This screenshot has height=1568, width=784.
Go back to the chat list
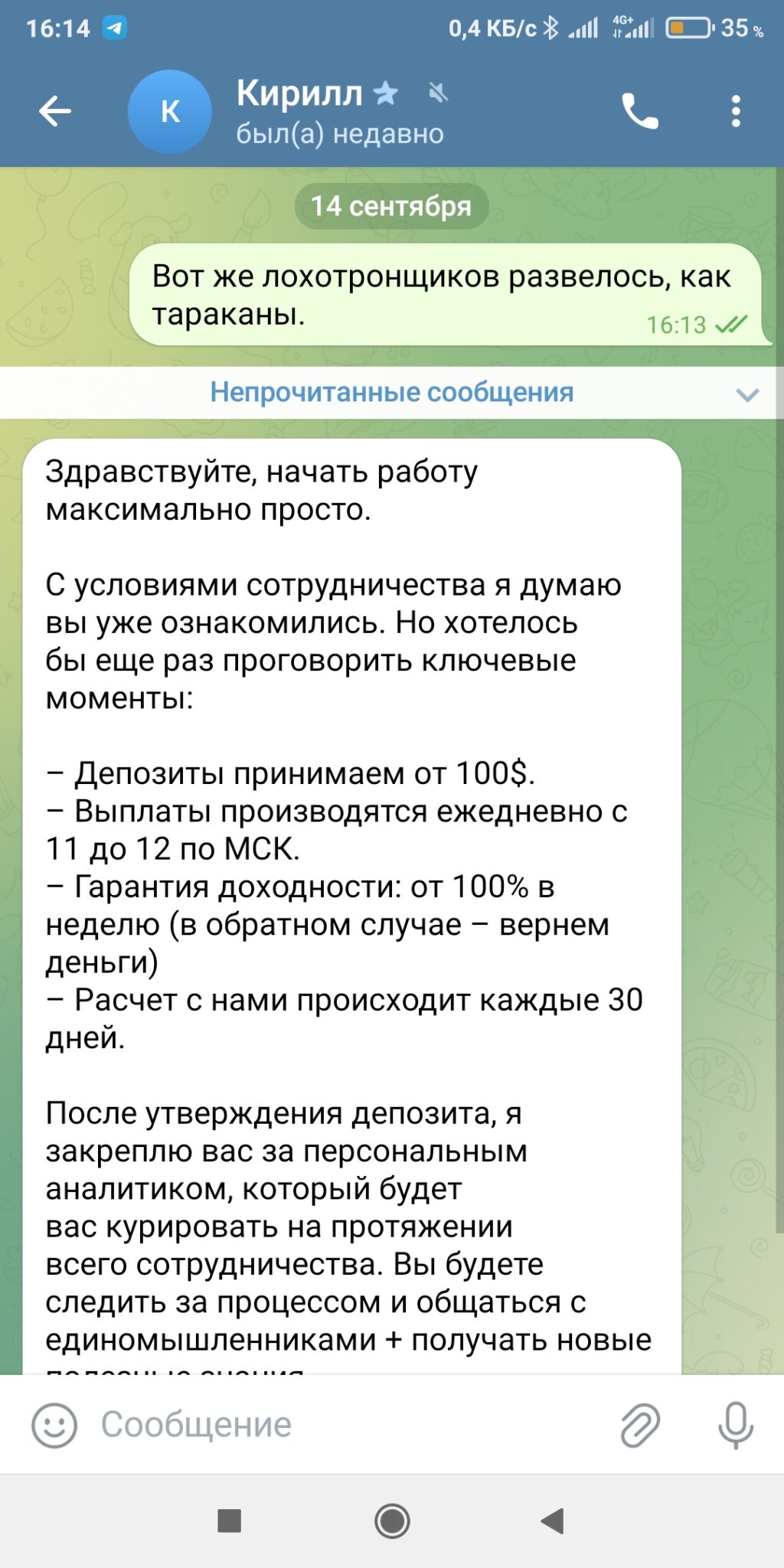pyautogui.click(x=55, y=112)
